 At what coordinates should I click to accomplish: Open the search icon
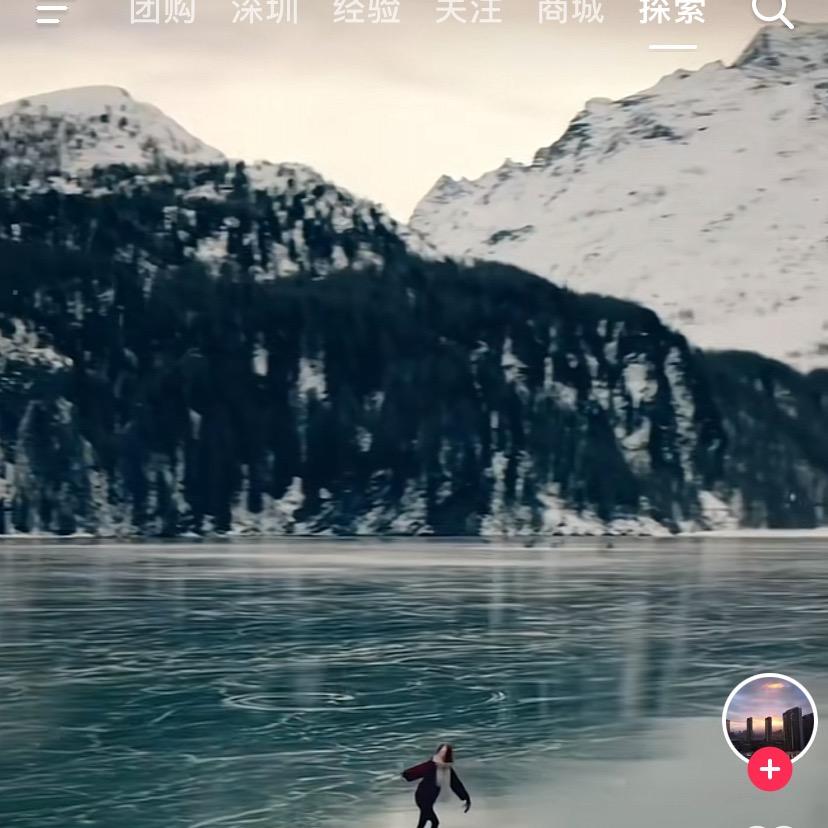(772, 12)
